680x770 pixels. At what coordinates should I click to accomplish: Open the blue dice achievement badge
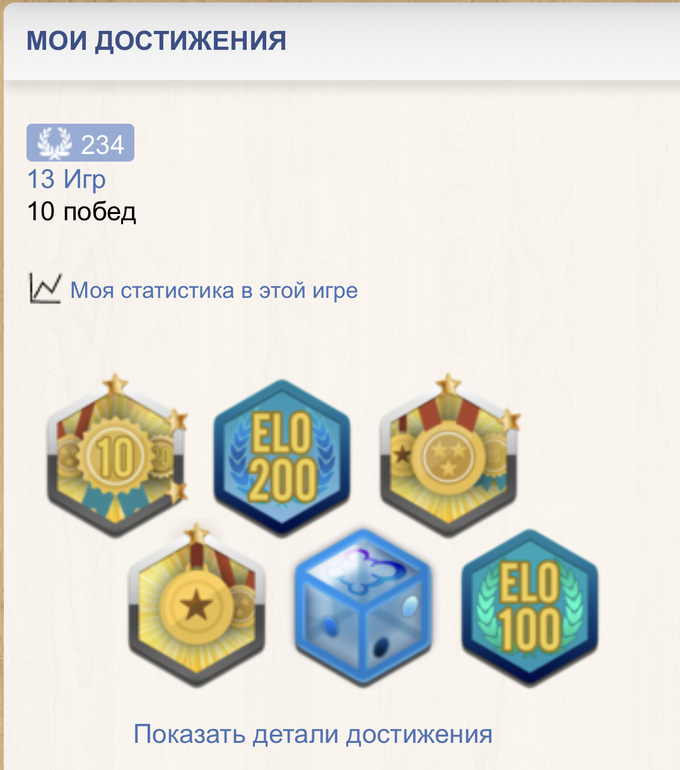(364, 607)
